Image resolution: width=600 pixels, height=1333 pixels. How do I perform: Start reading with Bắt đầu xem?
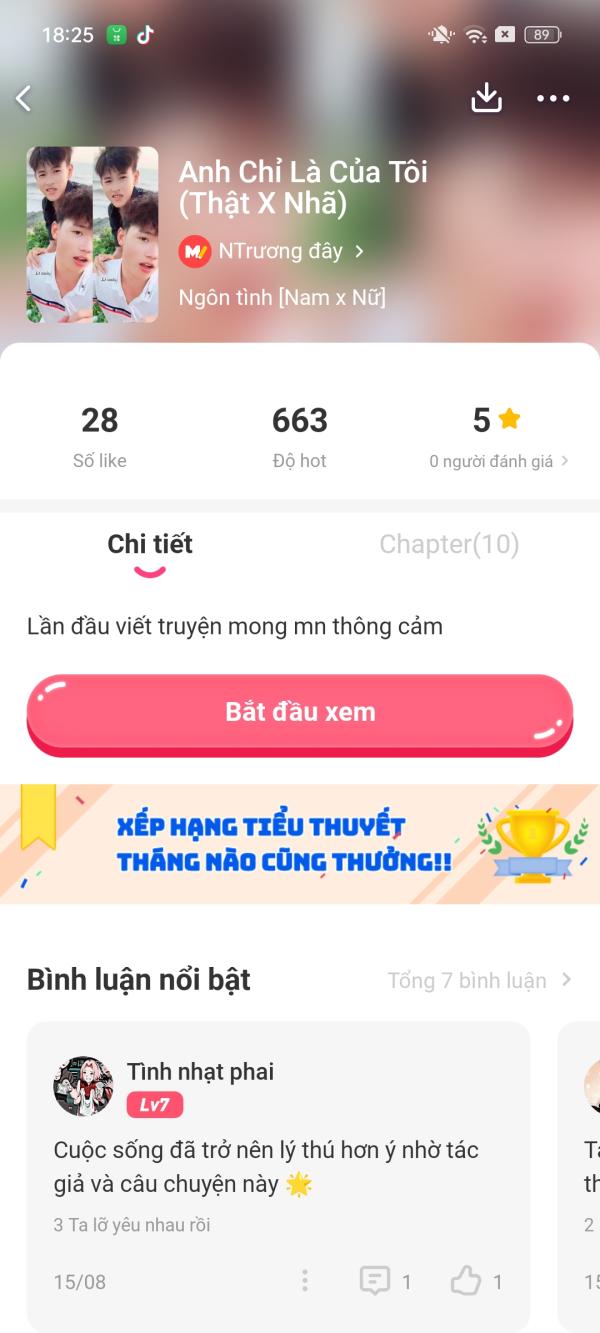click(300, 714)
